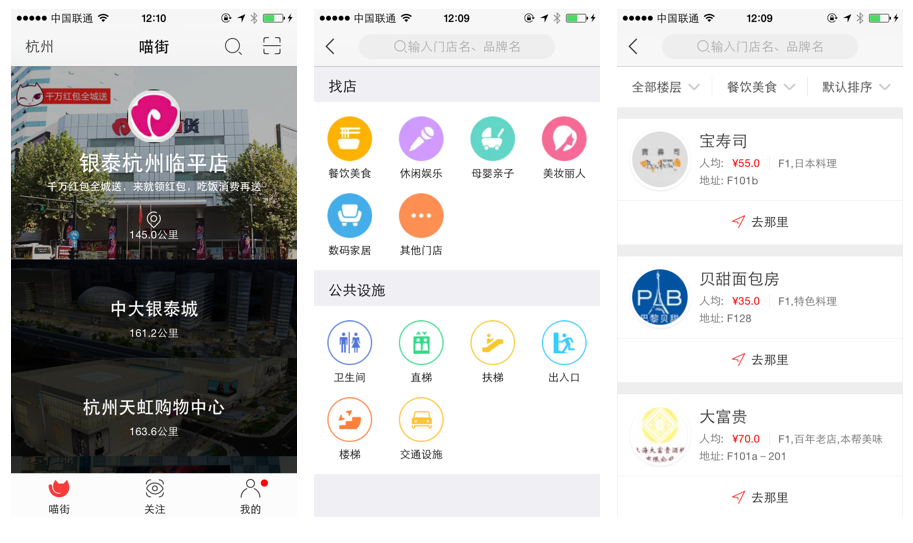913x543 pixels.
Task: Open the 银泰杭州临平店 mall card
Action: [154, 162]
